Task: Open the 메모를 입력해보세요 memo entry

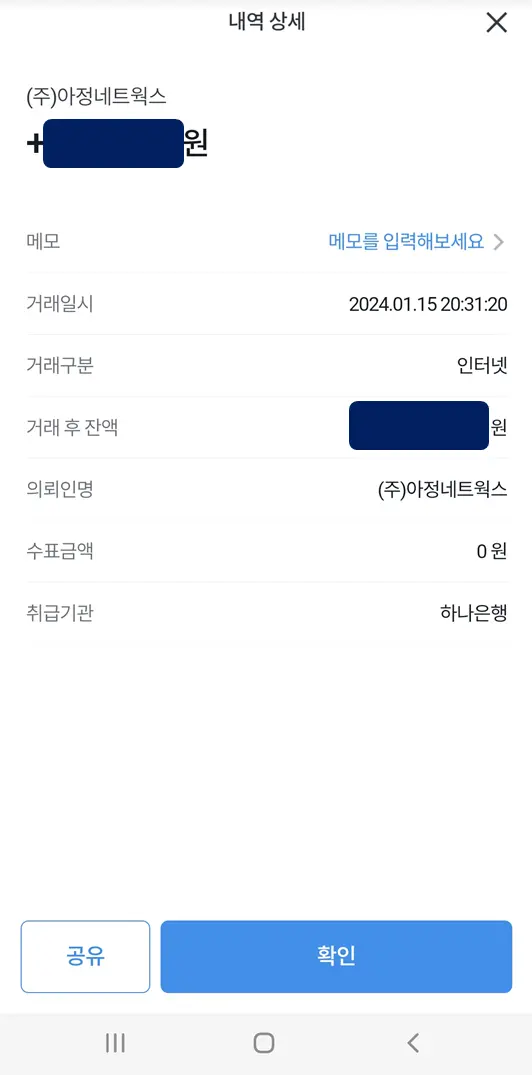Action: coord(416,241)
